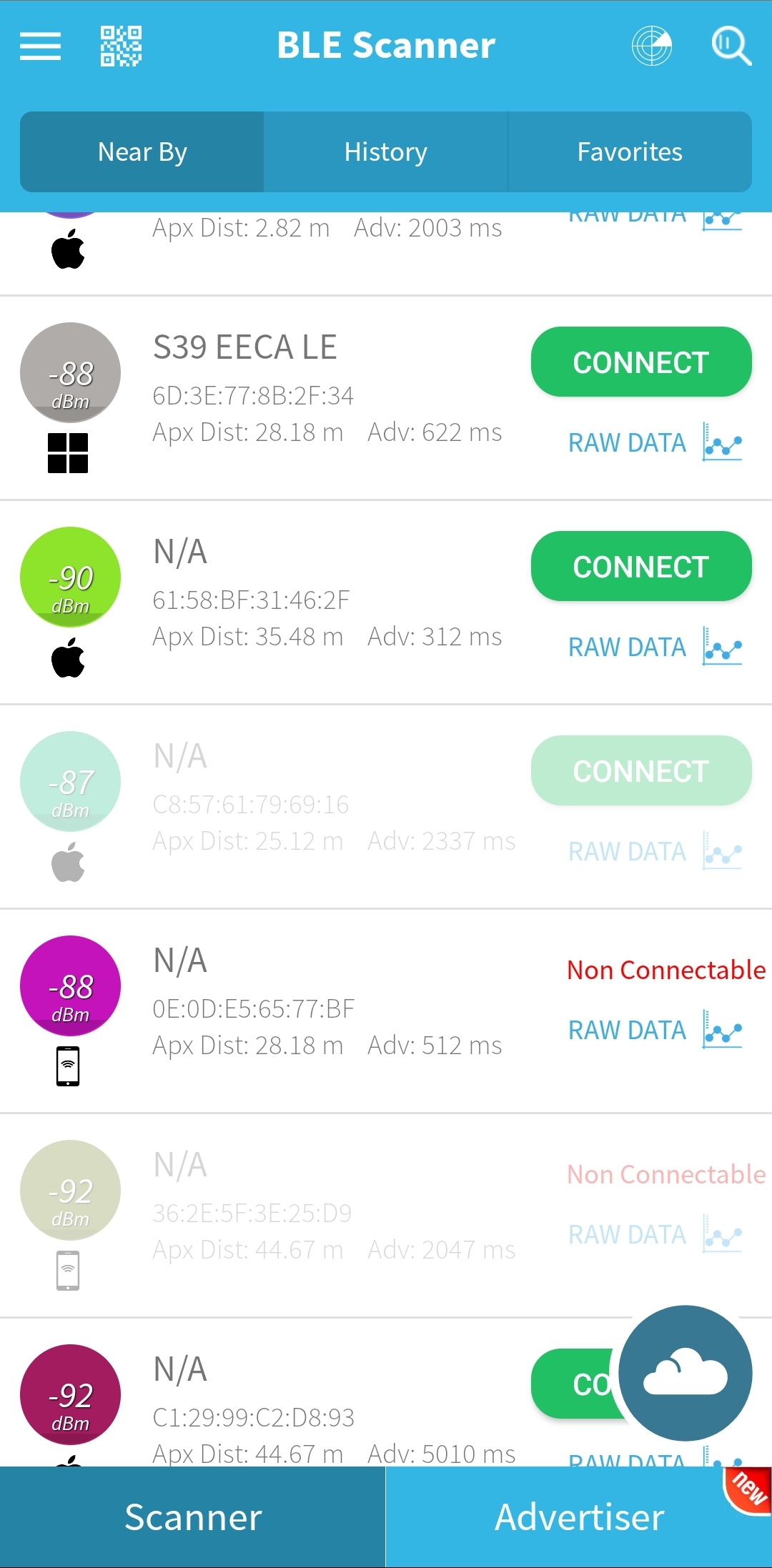Connect to S39 EECA LE device
Screen dimensions: 772x1568
click(640, 362)
